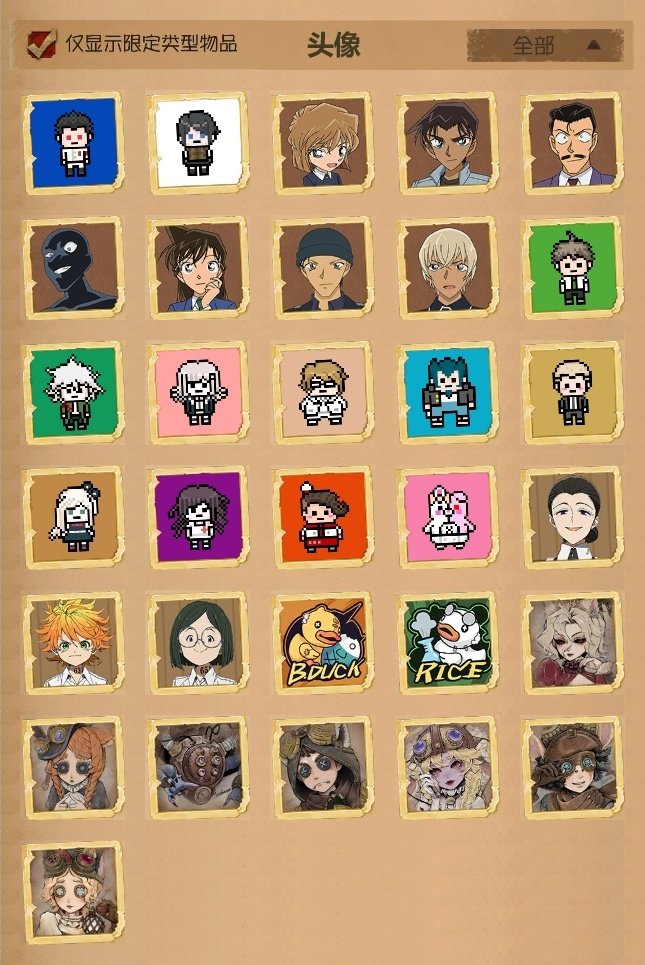Select the RICE white duck avatar
The height and width of the screenshot is (965, 645).
click(447, 642)
